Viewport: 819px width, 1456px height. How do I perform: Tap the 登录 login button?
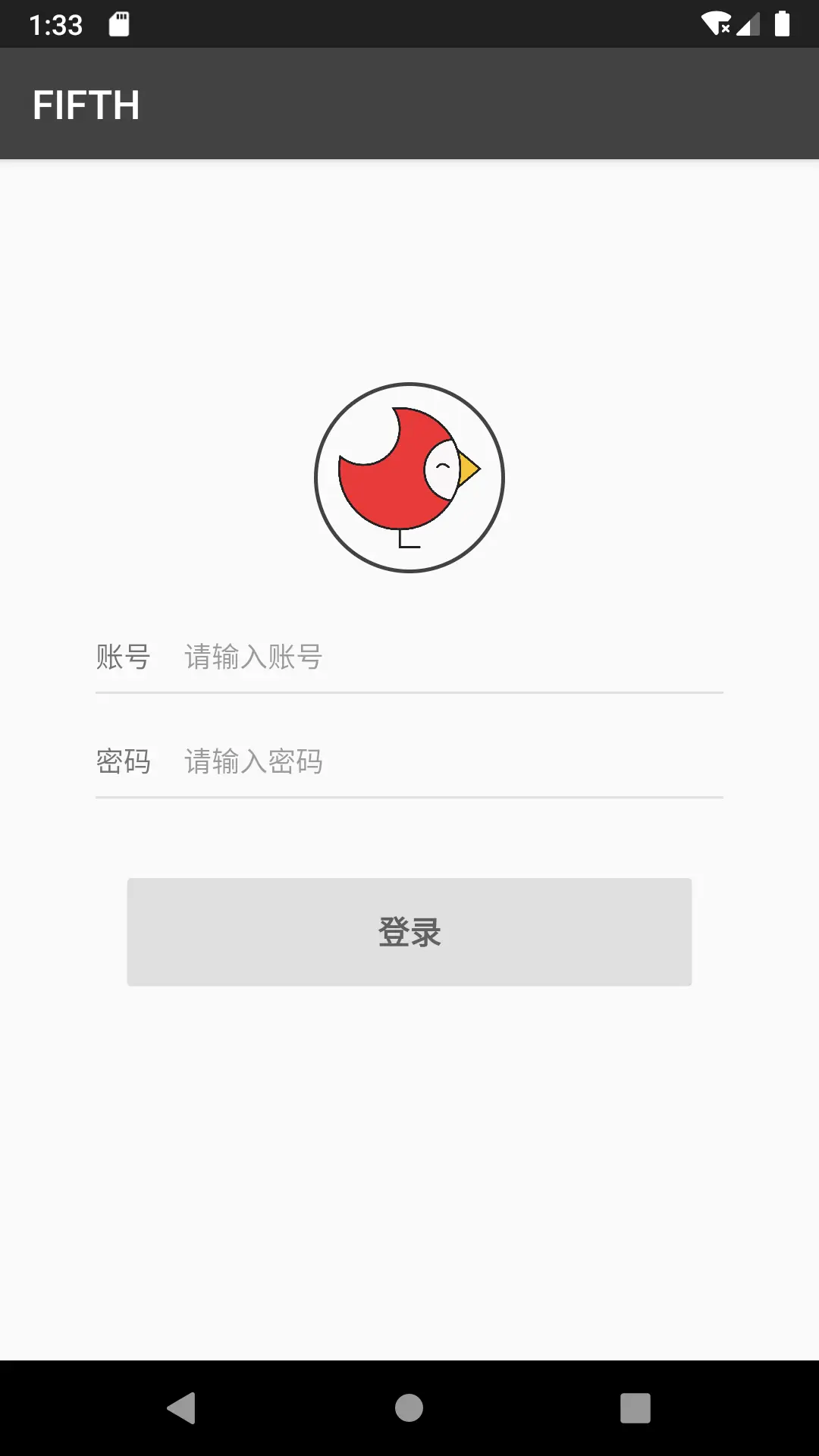point(409,932)
